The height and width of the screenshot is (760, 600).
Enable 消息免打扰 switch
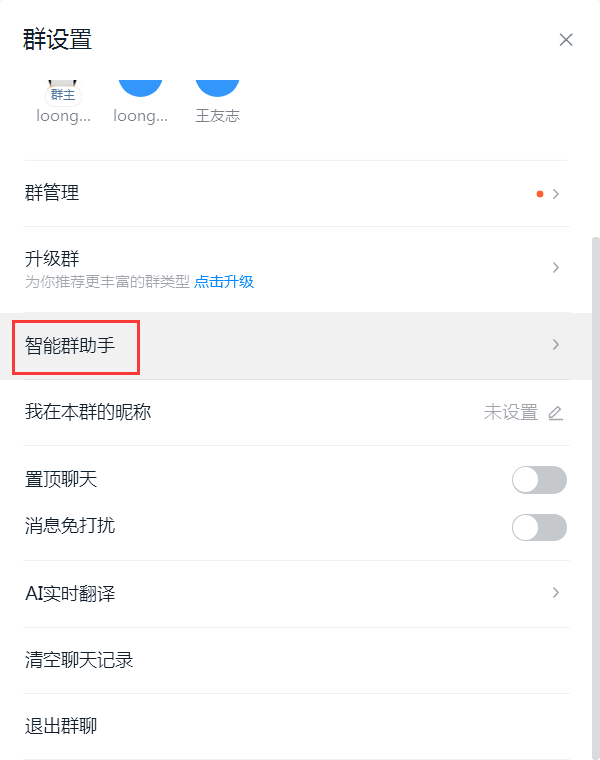tap(539, 527)
